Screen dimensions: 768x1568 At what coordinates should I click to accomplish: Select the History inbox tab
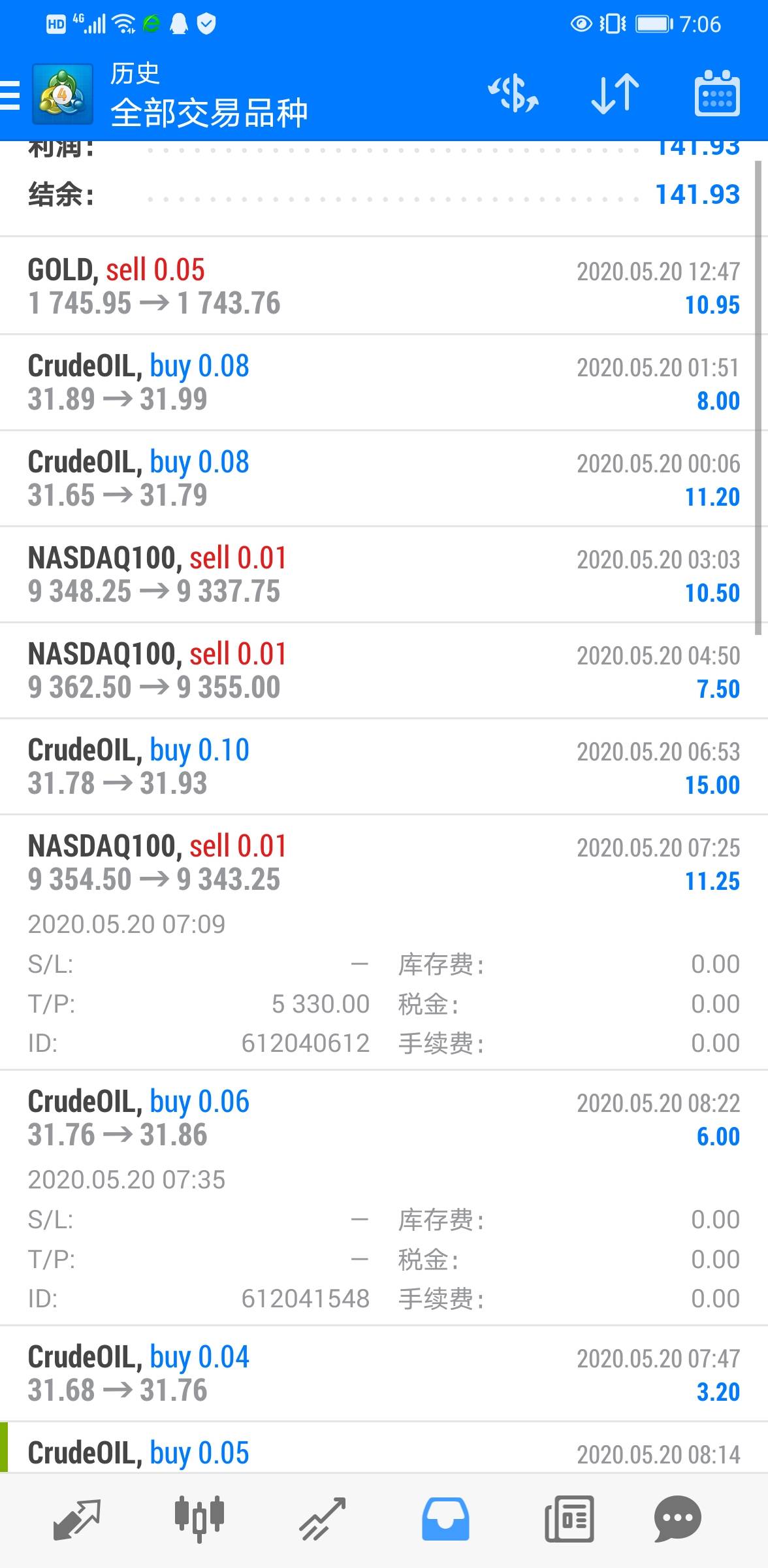coord(445,1519)
